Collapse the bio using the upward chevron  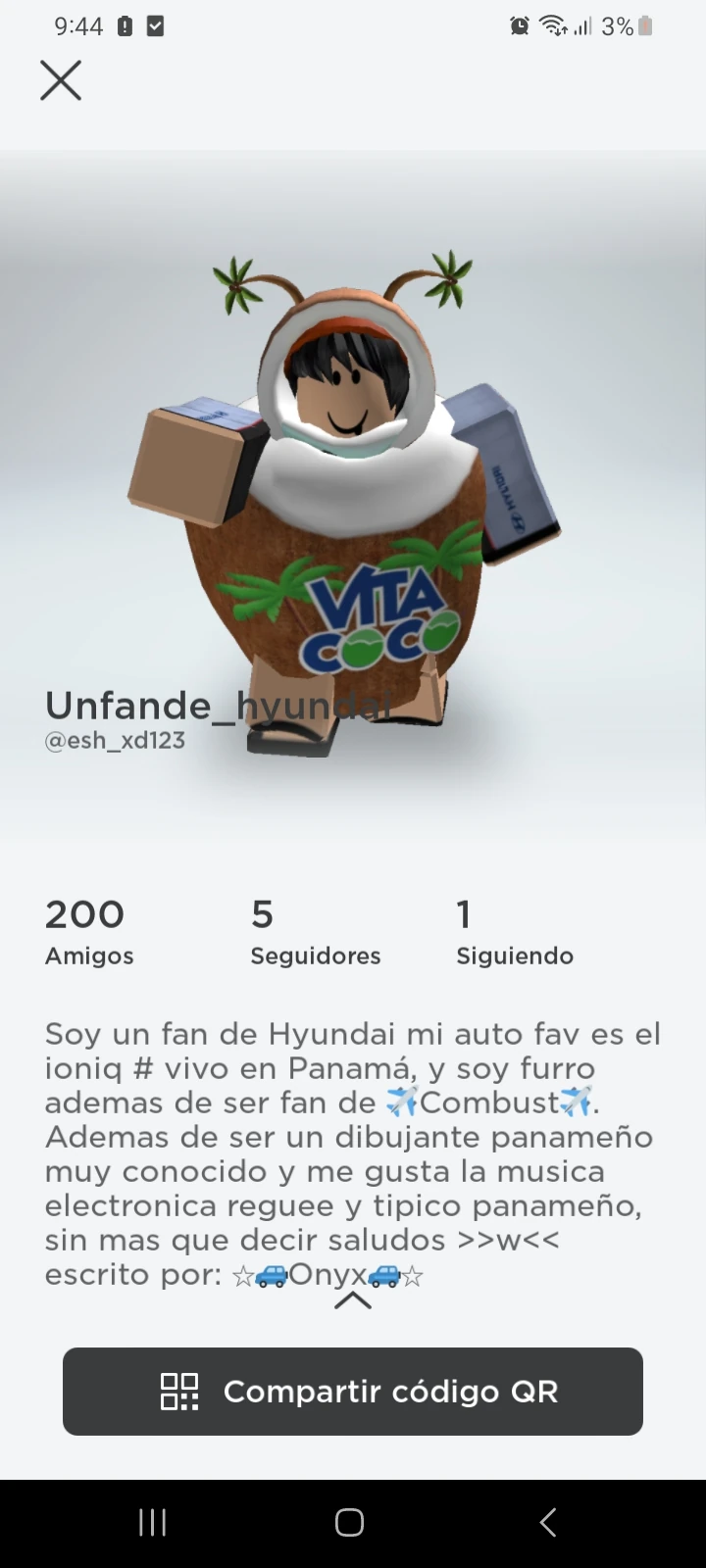pyautogui.click(x=352, y=1300)
